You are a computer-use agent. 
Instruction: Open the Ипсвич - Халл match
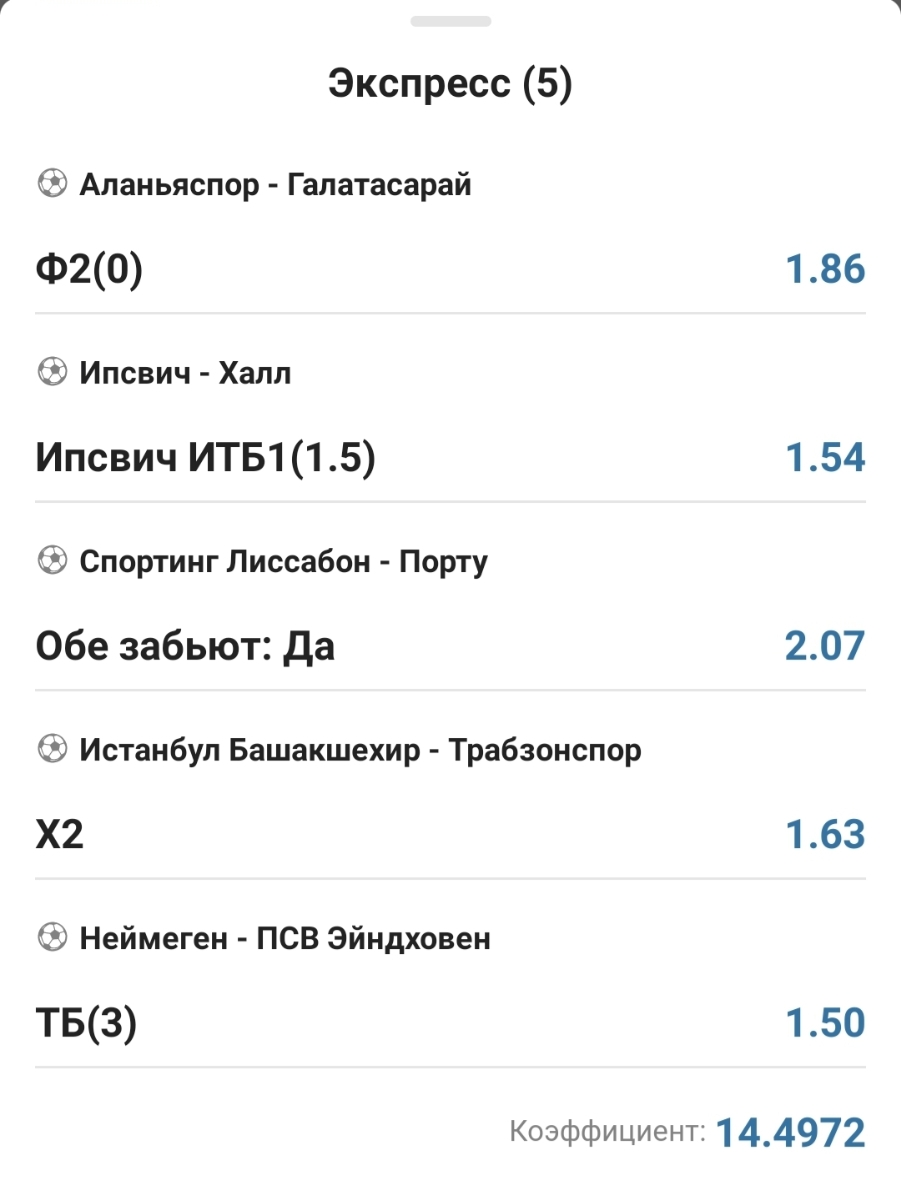[185, 373]
